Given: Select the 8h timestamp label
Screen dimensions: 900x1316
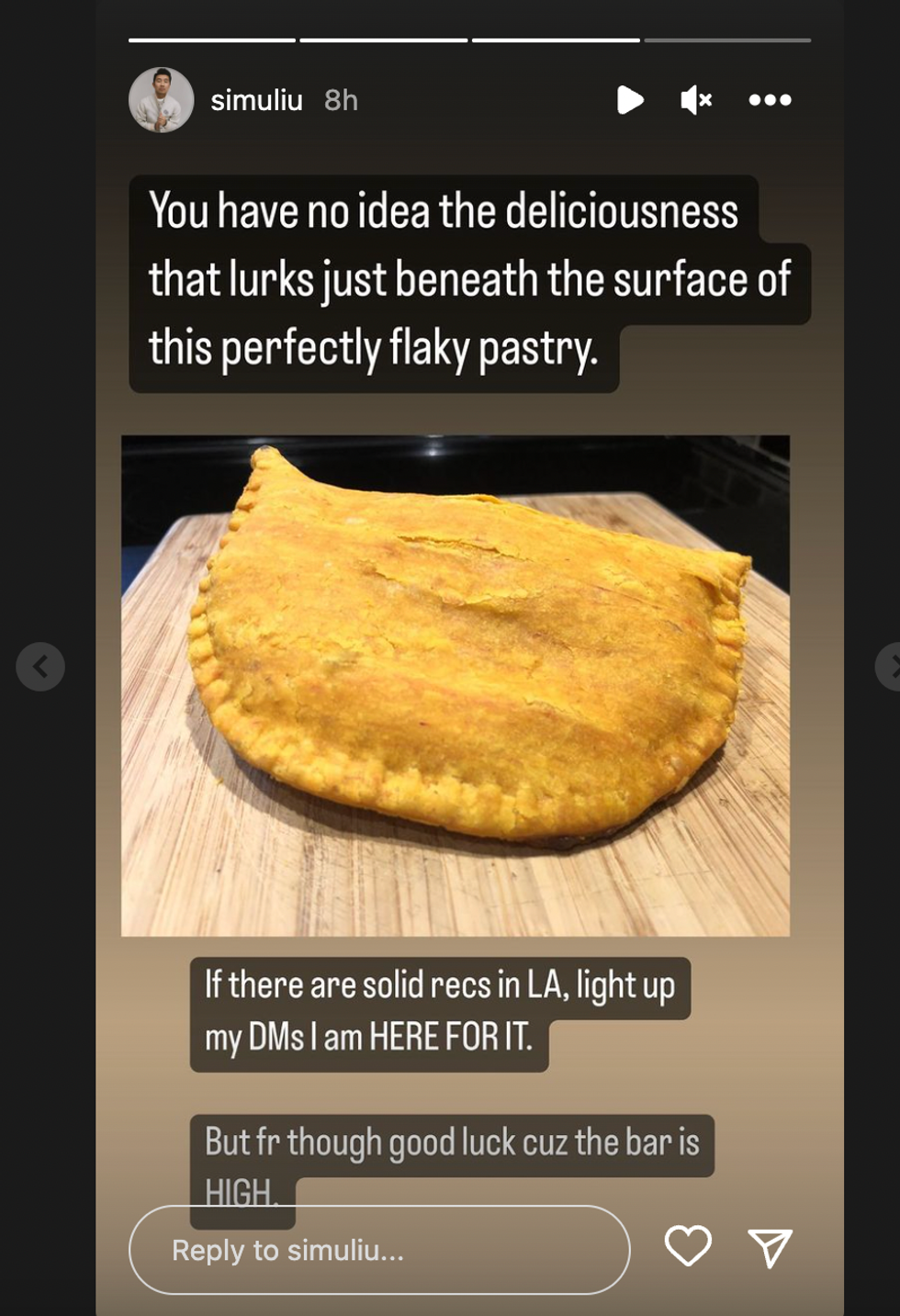Looking at the screenshot, I should 339,99.
